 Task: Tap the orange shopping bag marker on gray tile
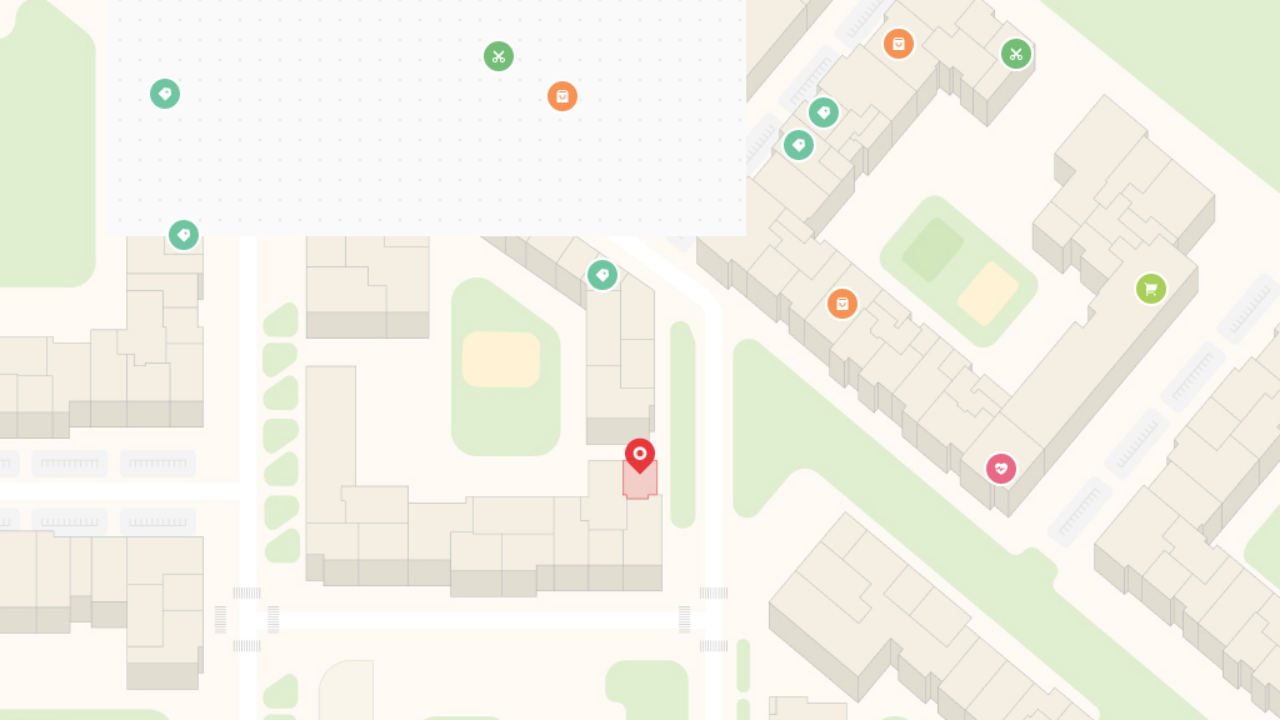click(x=563, y=96)
